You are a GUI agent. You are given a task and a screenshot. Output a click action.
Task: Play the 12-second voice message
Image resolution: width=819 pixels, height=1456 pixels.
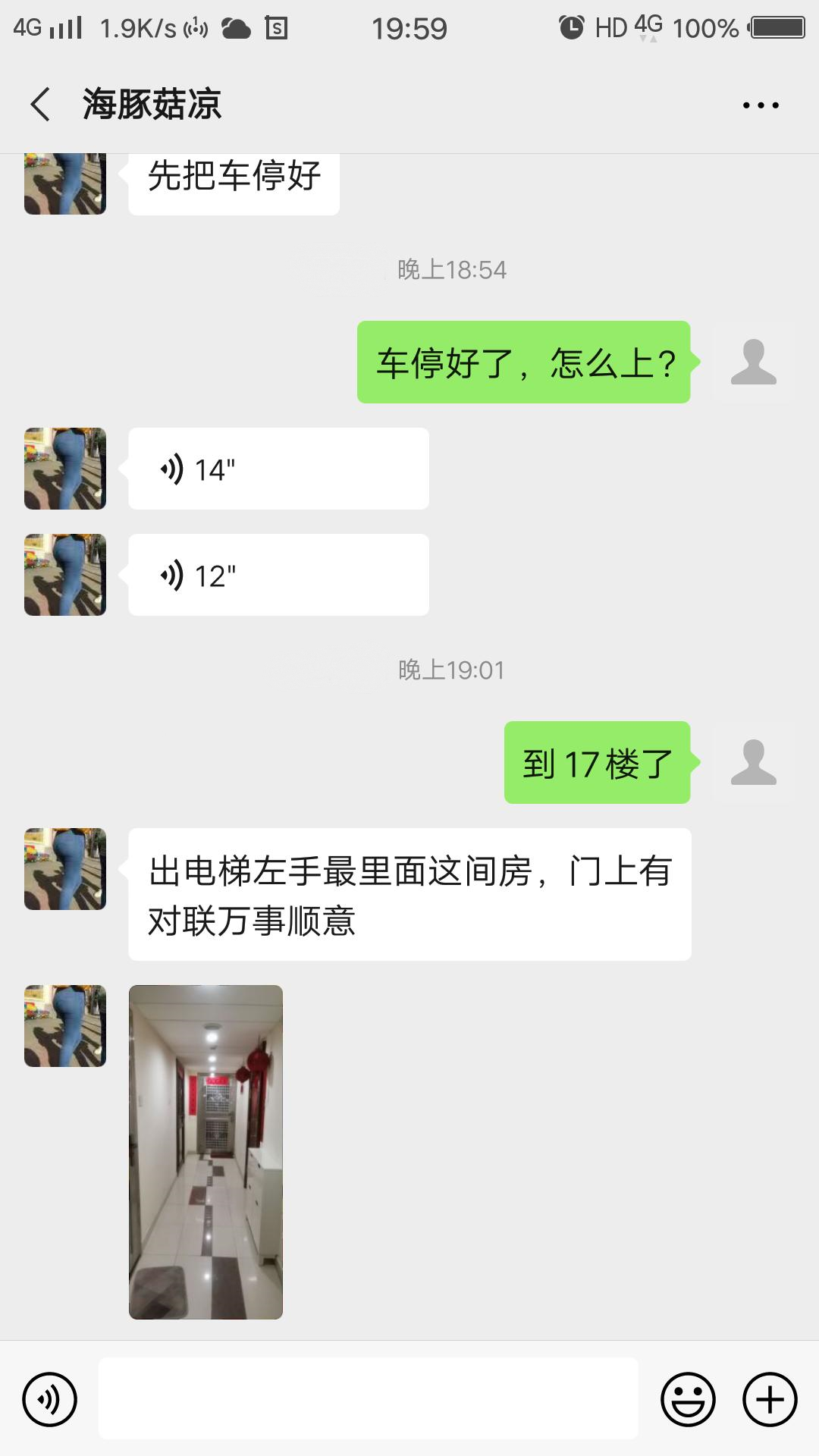(x=278, y=574)
